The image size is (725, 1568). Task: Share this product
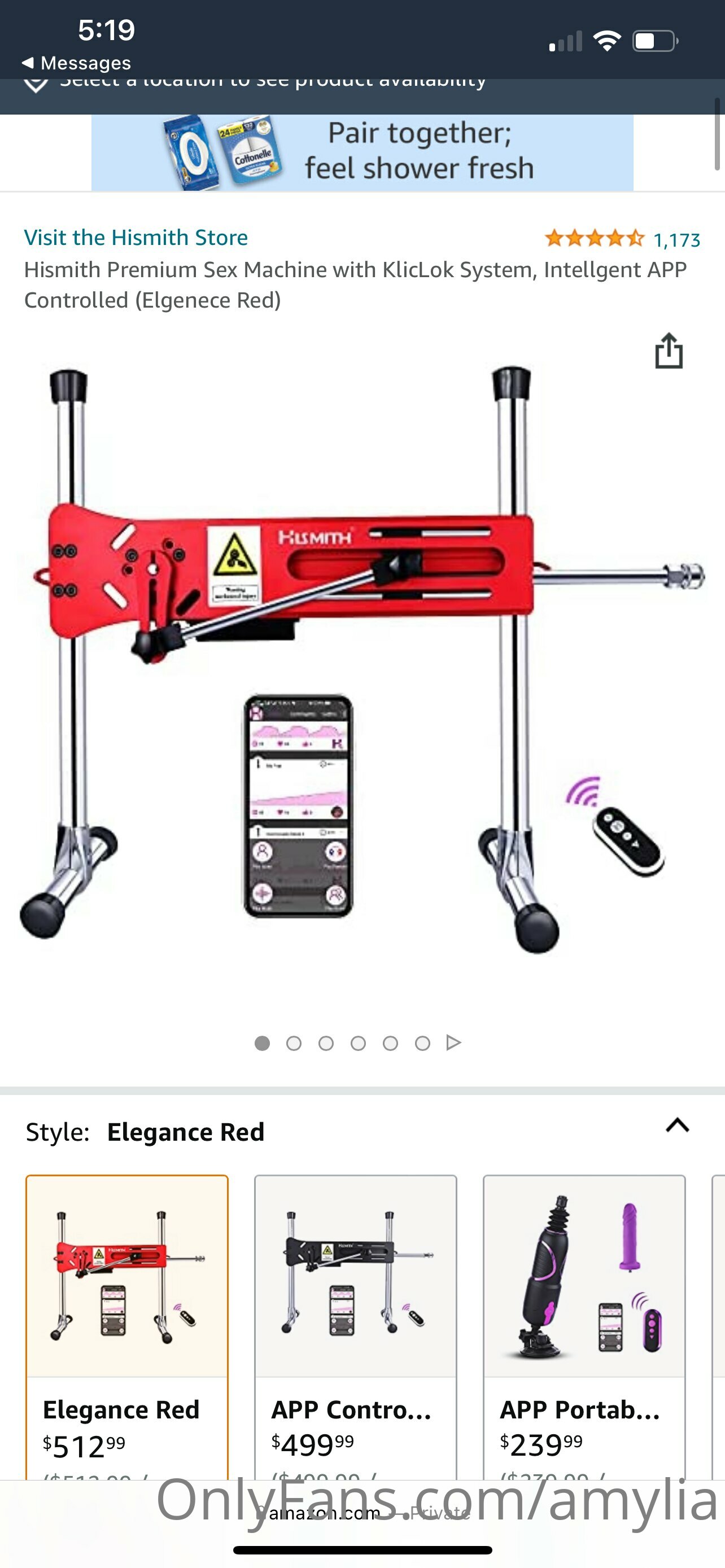(669, 351)
